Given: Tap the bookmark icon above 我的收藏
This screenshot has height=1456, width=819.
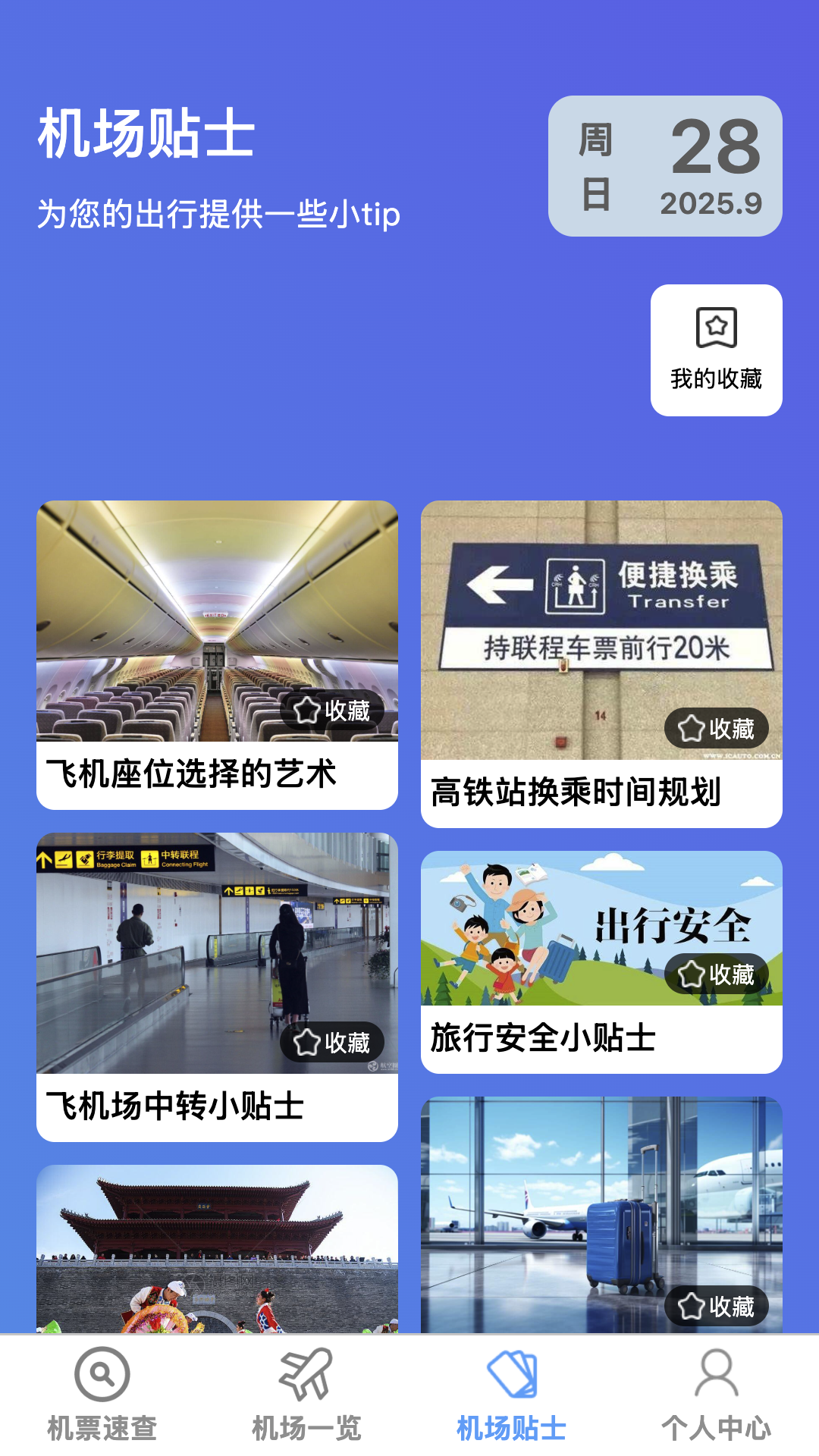Looking at the screenshot, I should (x=716, y=326).
